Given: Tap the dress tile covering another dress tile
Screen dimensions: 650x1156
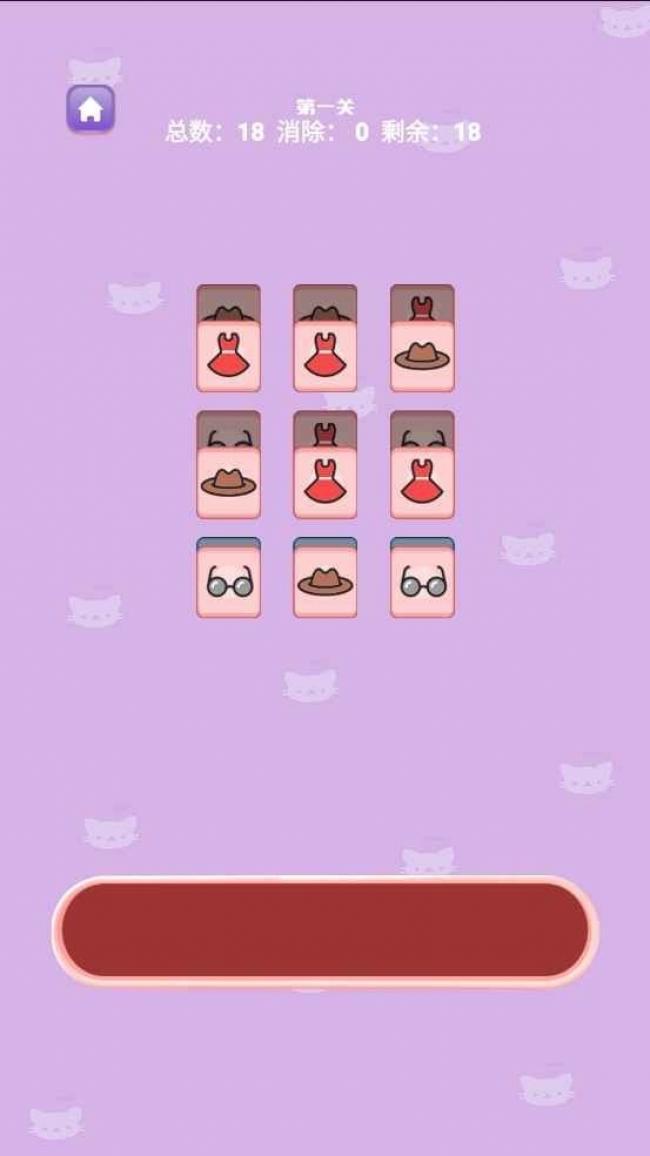Looking at the screenshot, I should point(325,482).
